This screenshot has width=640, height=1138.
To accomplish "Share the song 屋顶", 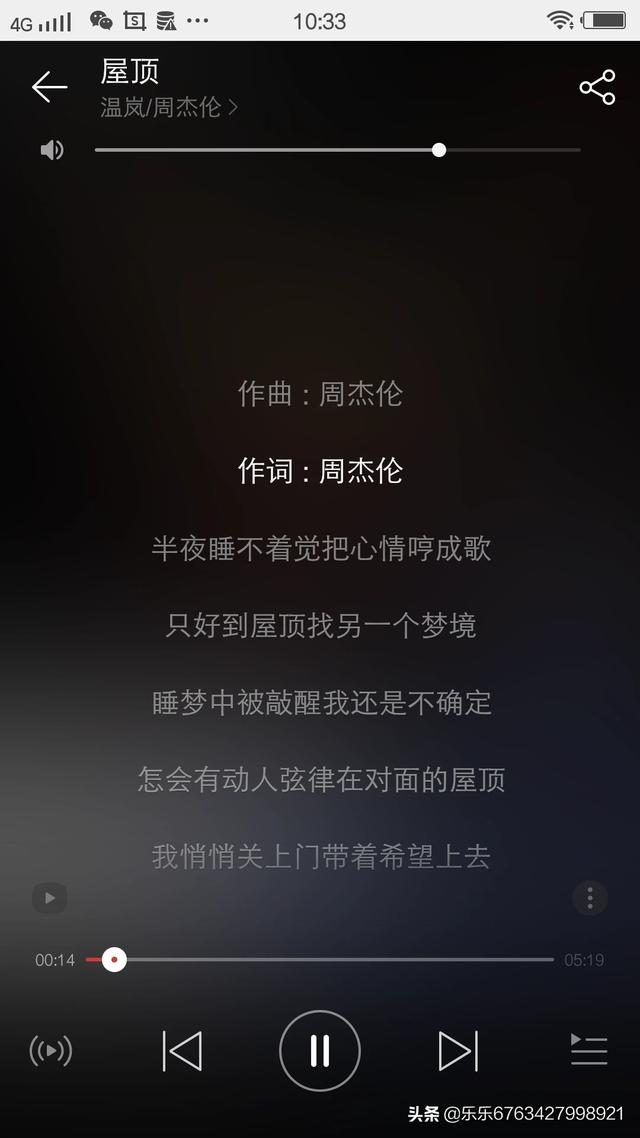I will [x=597, y=87].
